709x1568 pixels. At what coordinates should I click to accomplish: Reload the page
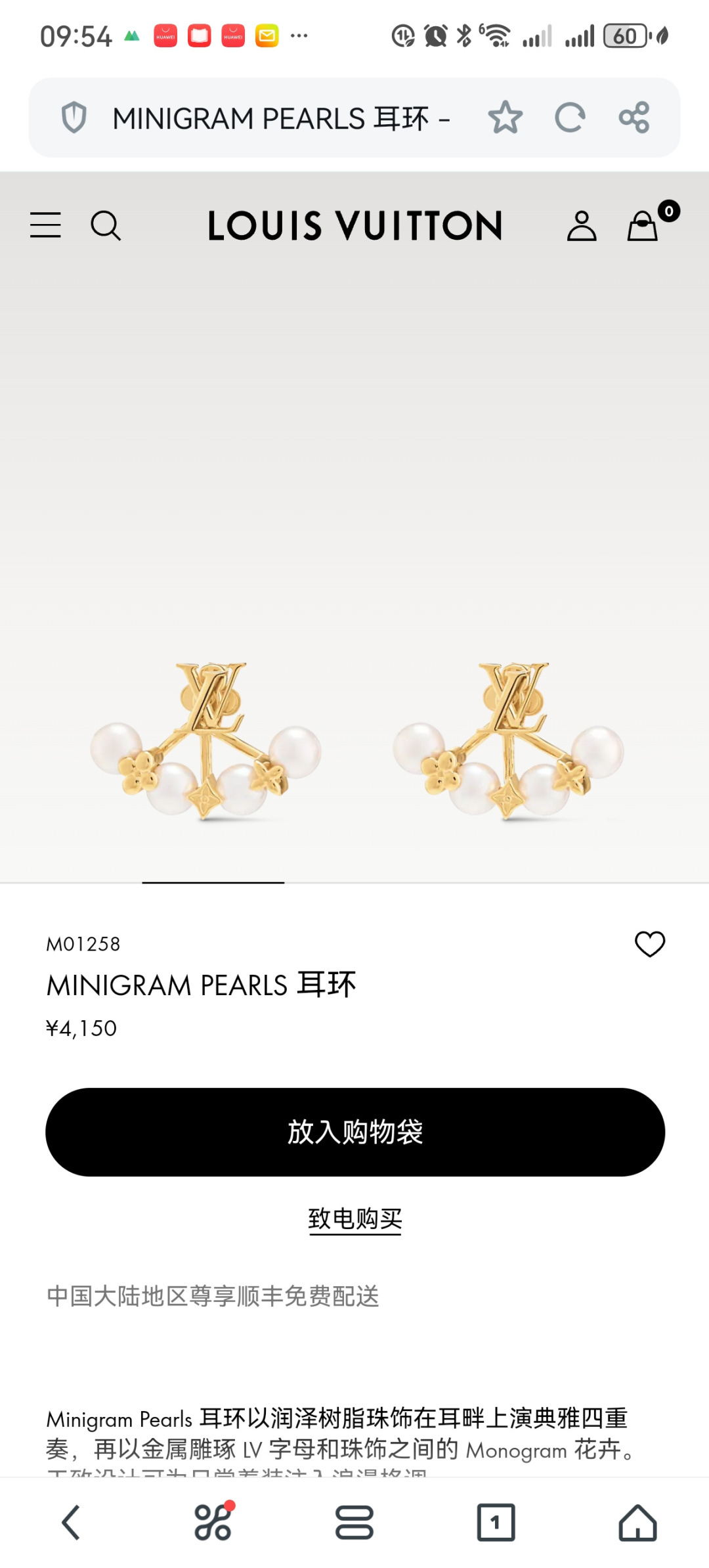click(569, 118)
